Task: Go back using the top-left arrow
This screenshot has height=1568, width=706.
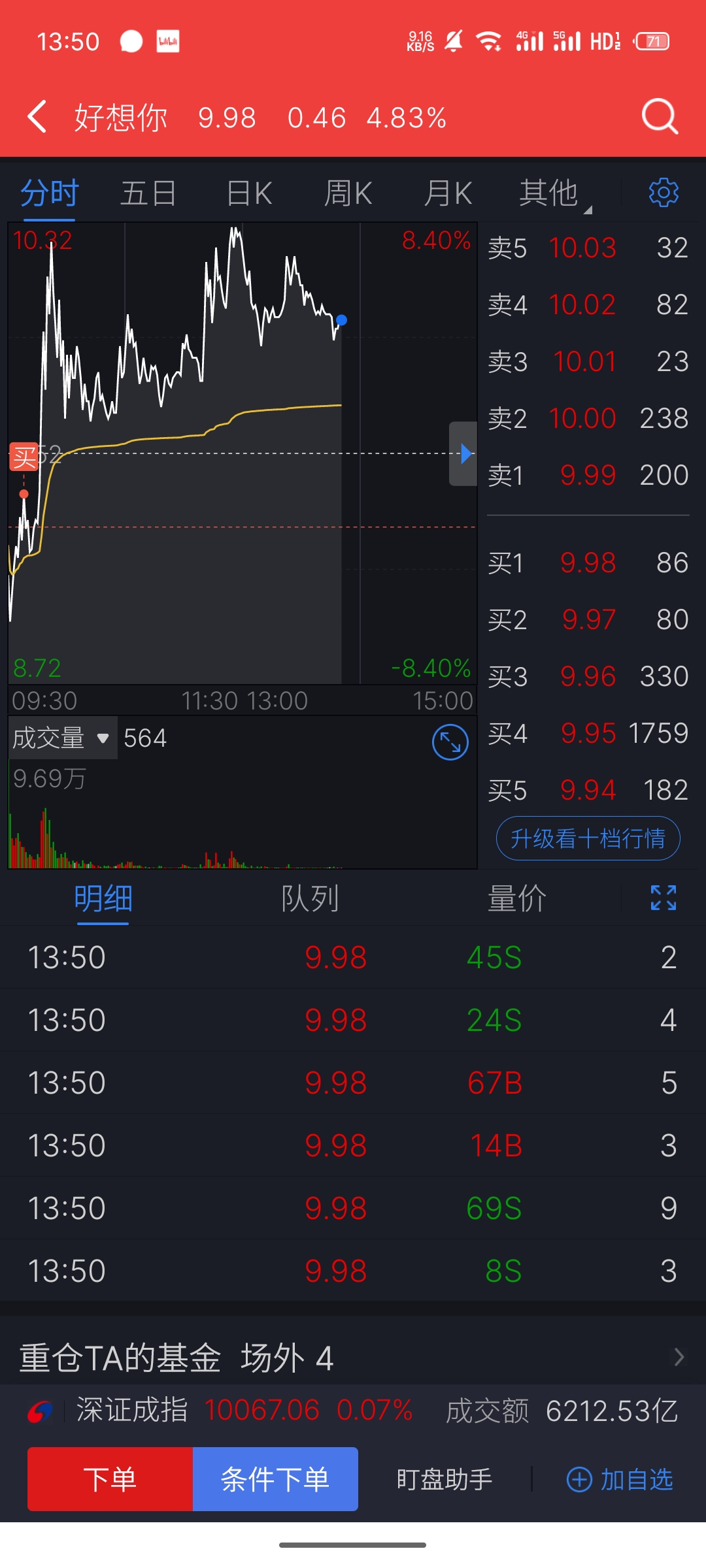Action: pyautogui.click(x=37, y=118)
